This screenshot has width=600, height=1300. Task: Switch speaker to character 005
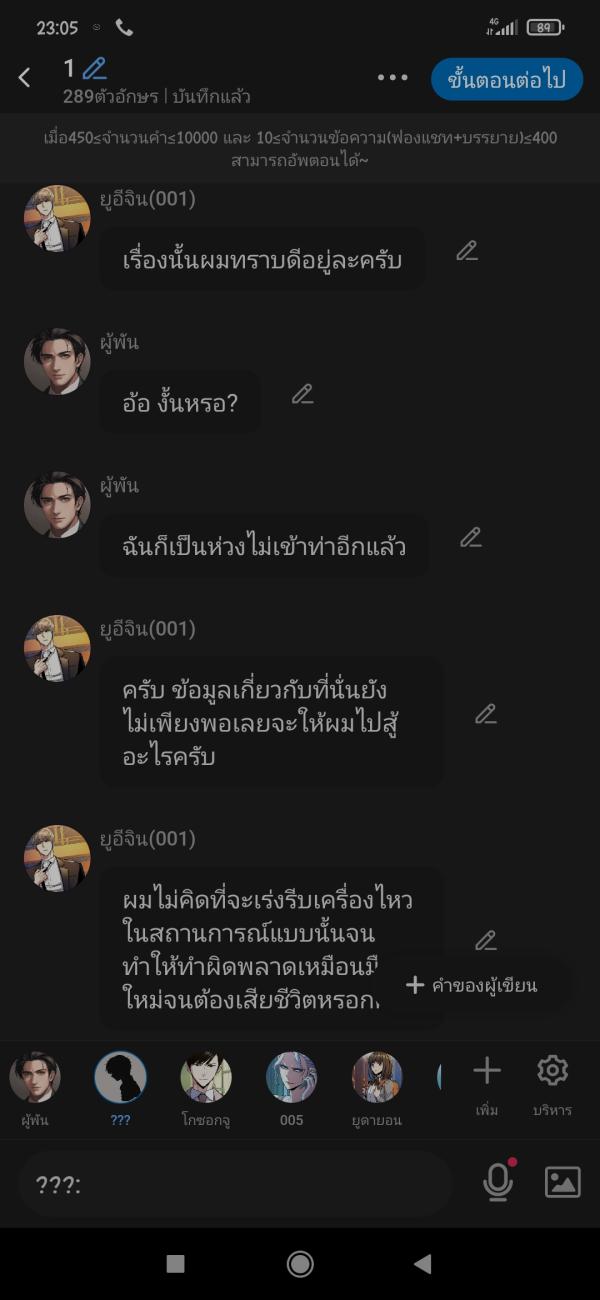click(x=291, y=1086)
